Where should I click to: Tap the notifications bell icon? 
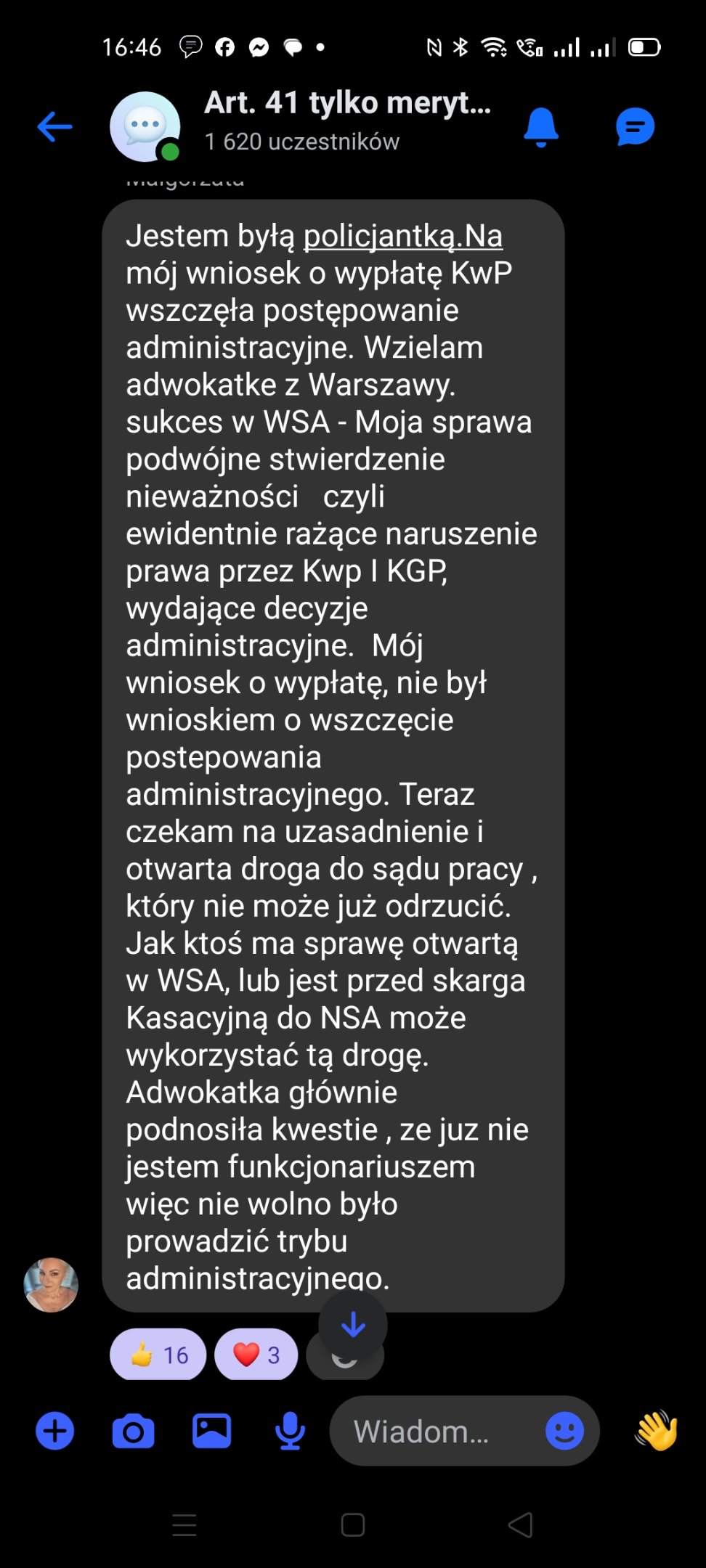click(x=541, y=127)
